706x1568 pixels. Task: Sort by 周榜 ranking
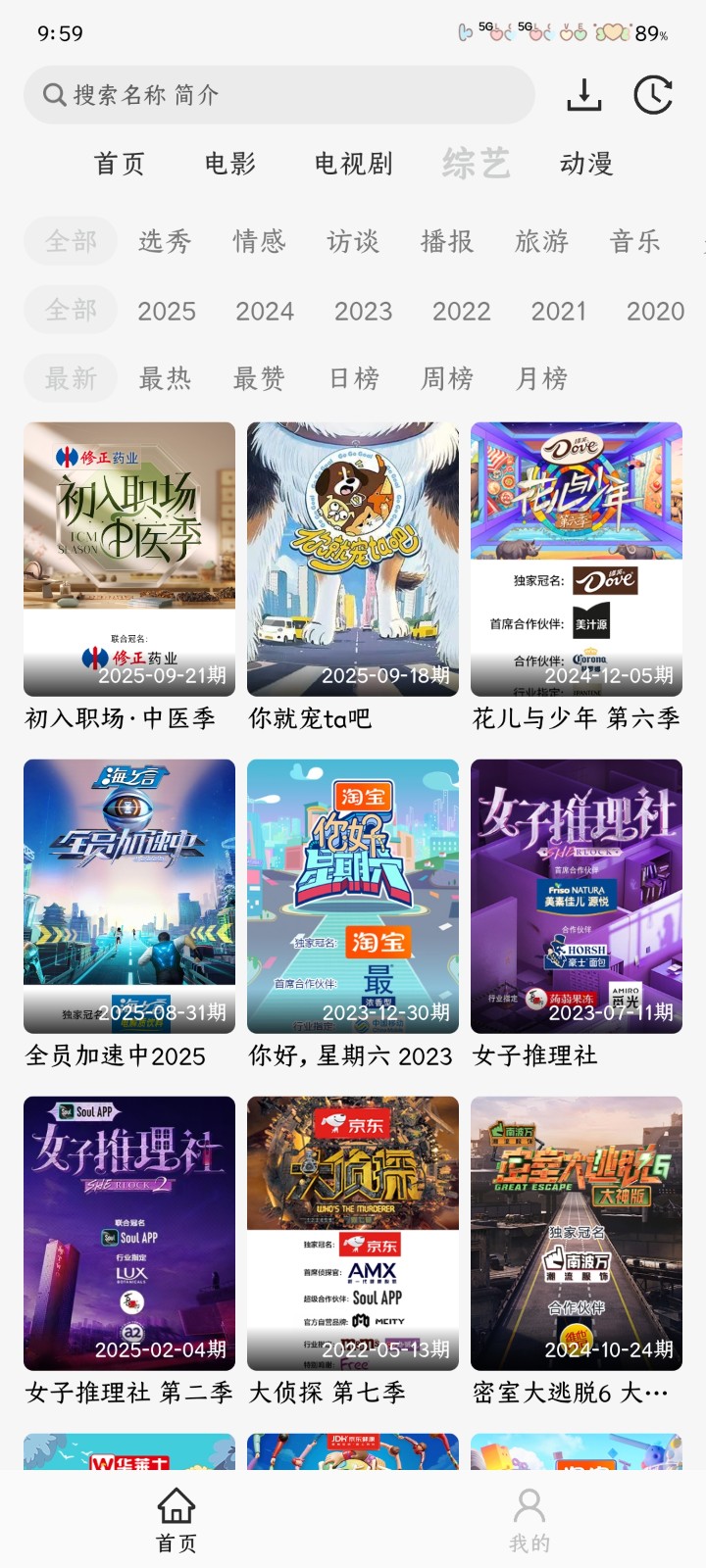[447, 378]
